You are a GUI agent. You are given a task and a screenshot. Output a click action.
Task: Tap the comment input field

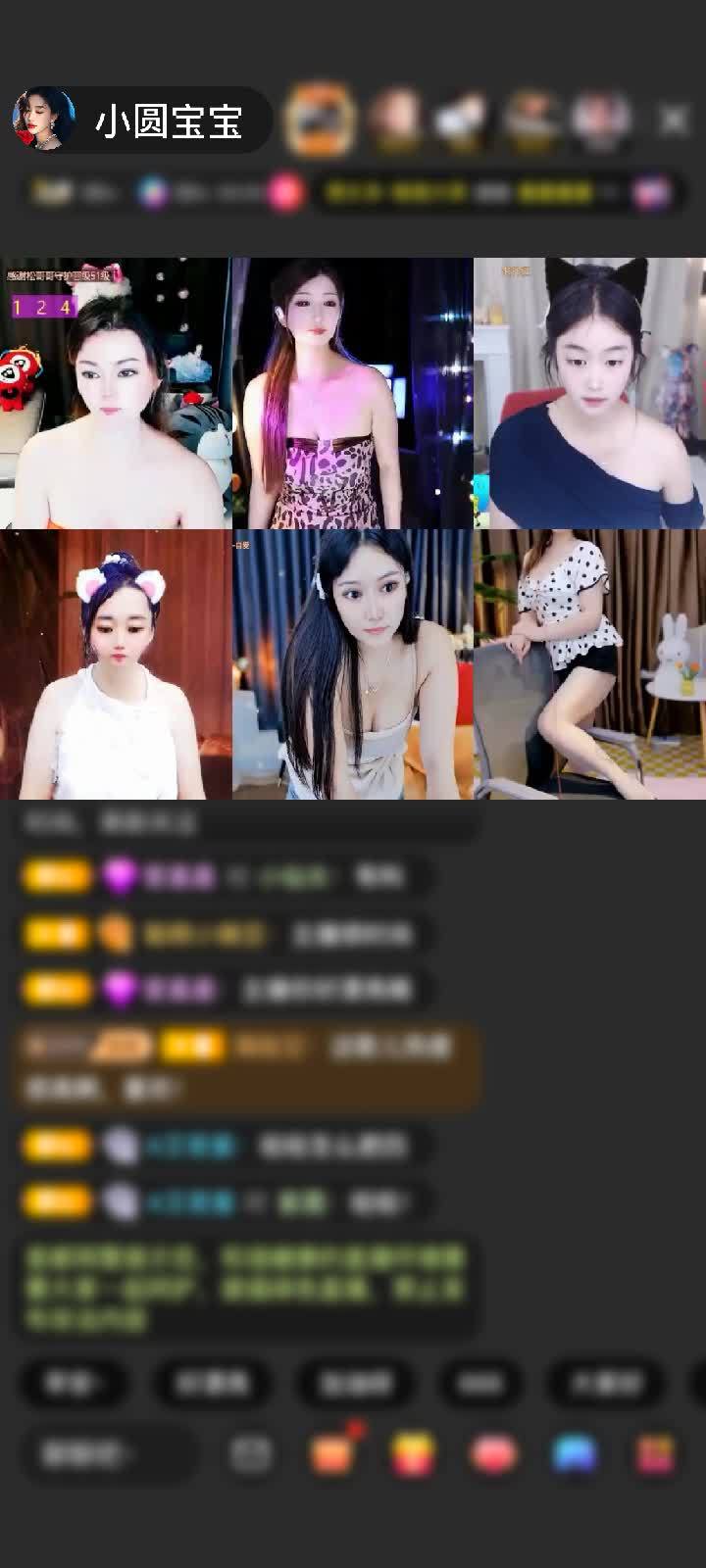pyautogui.click(x=108, y=1454)
